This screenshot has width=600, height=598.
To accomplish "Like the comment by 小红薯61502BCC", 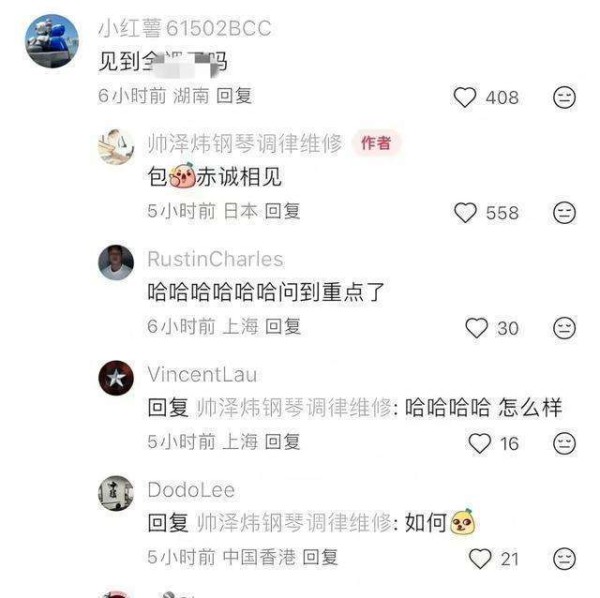I will (x=465, y=97).
